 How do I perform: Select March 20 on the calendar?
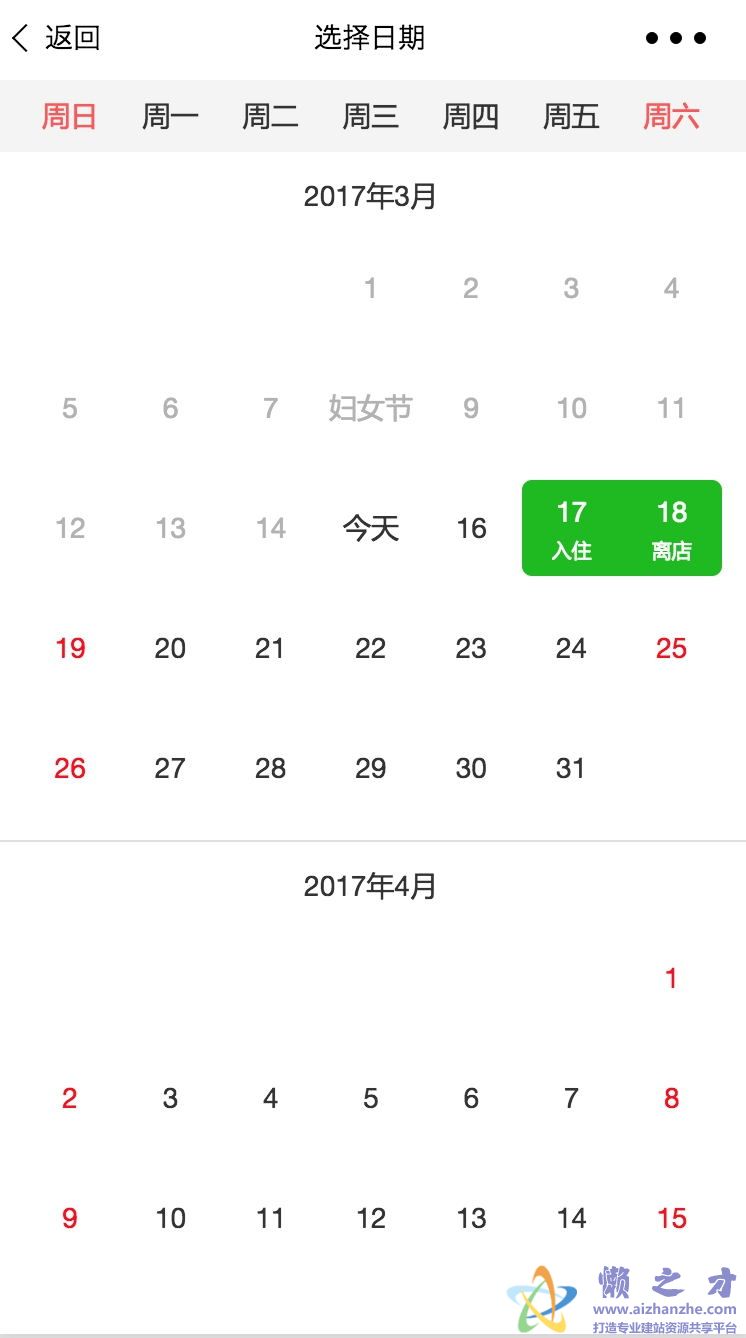(170, 648)
